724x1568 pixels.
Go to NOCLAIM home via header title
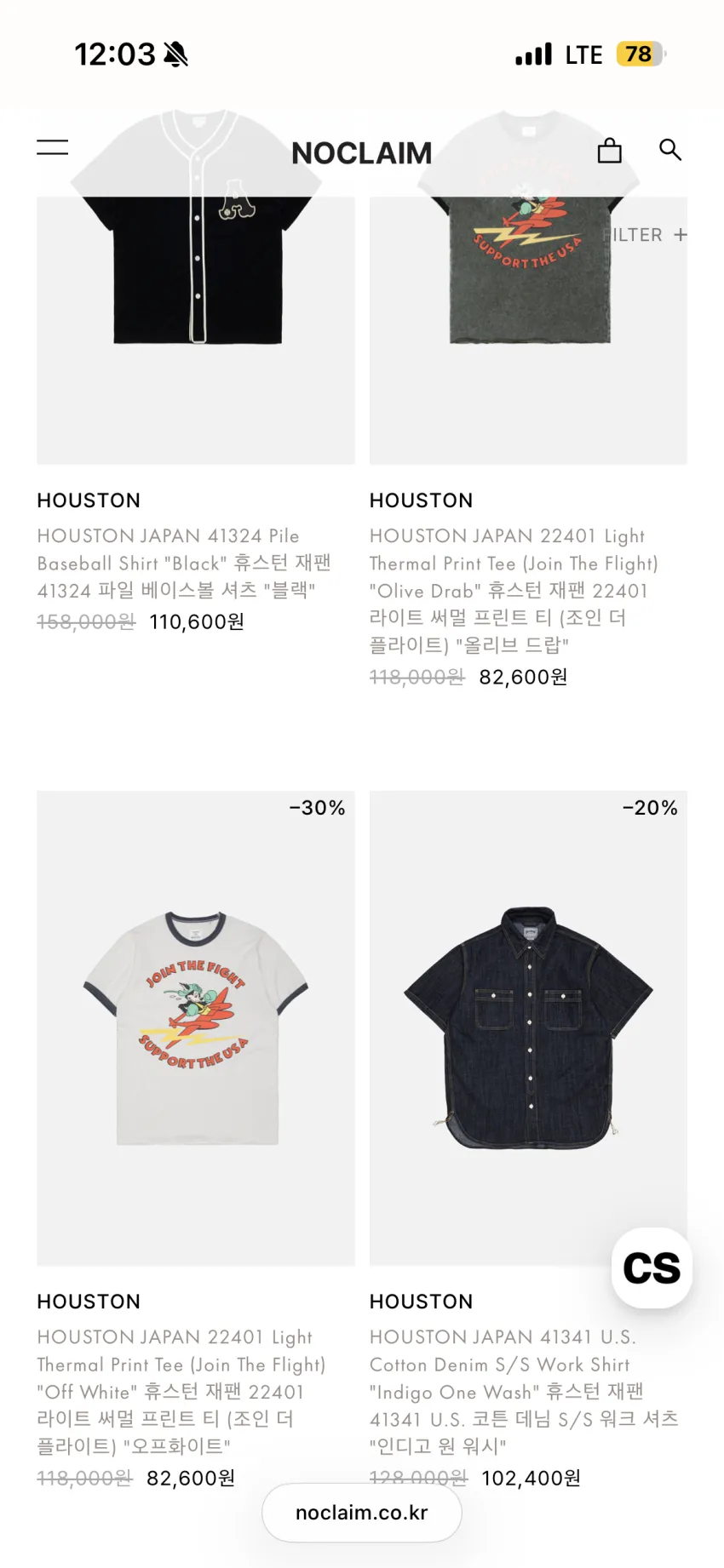point(362,153)
